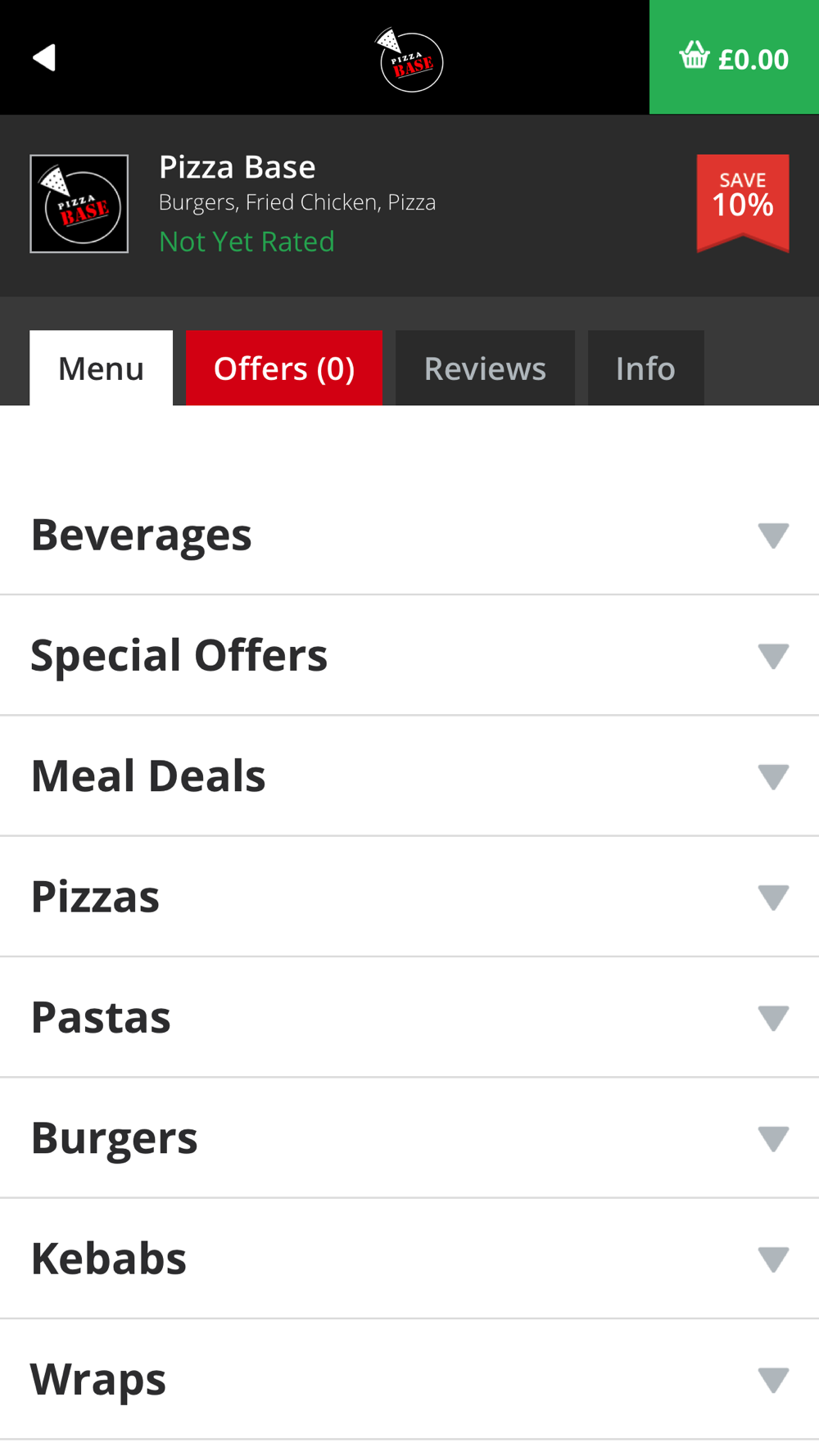Switch to the Reviews tab
Screen dimensions: 819x1456
pyautogui.click(x=485, y=368)
